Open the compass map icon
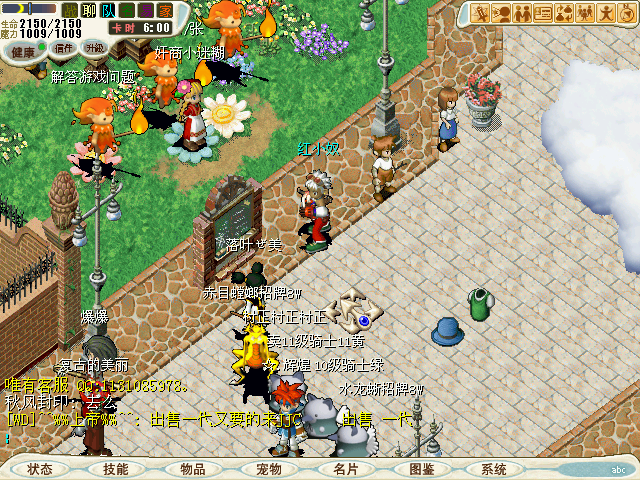 point(625,13)
